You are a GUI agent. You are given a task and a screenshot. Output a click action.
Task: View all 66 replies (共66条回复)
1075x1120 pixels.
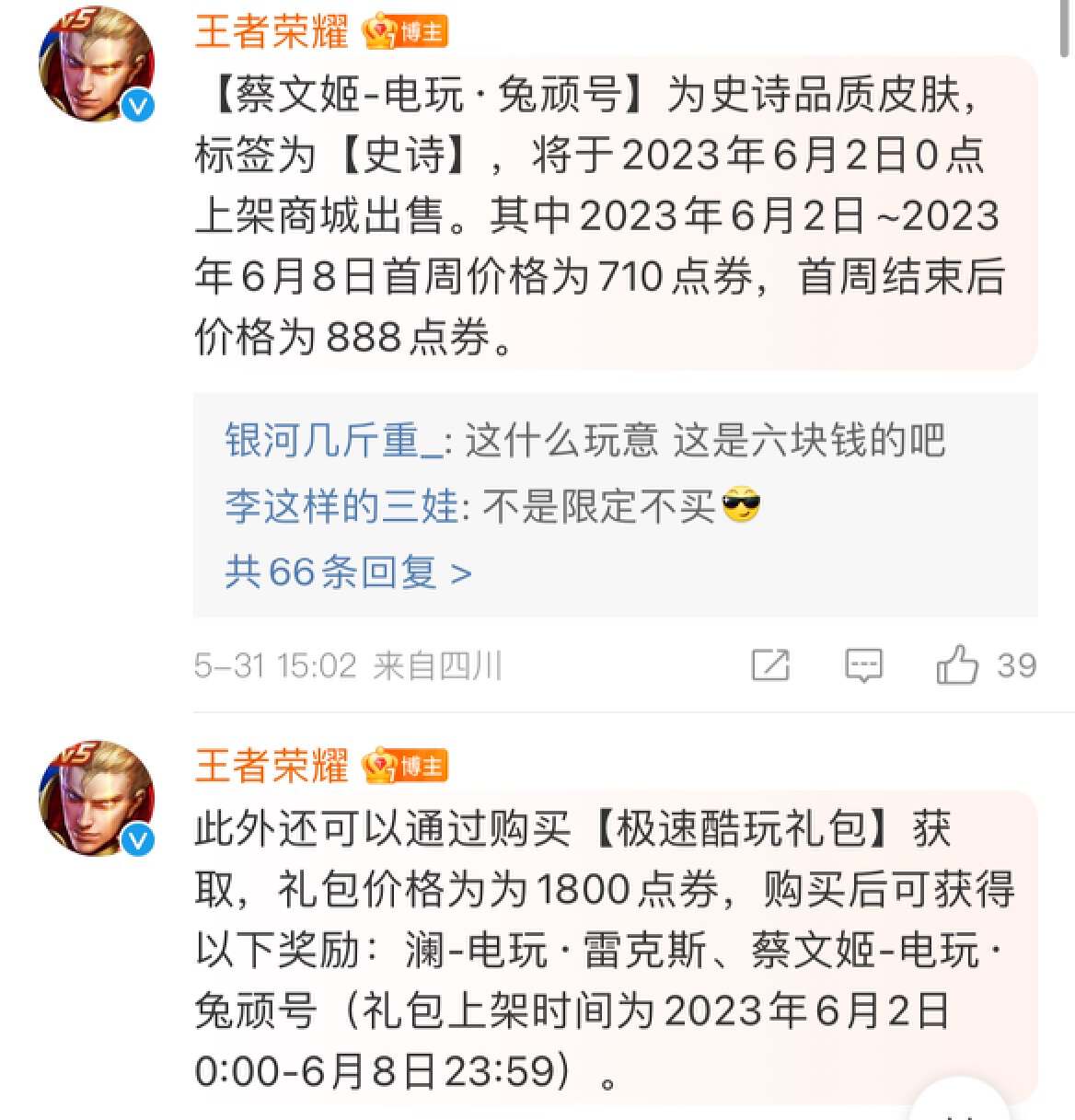click(348, 572)
